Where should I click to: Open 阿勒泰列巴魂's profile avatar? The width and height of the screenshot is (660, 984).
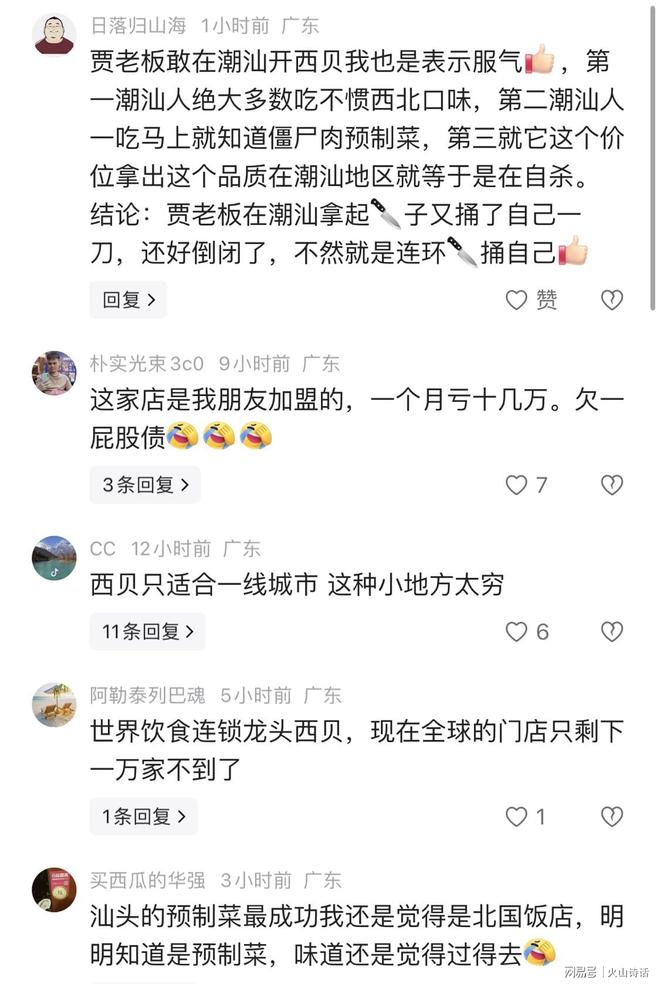pyautogui.click(x=54, y=704)
